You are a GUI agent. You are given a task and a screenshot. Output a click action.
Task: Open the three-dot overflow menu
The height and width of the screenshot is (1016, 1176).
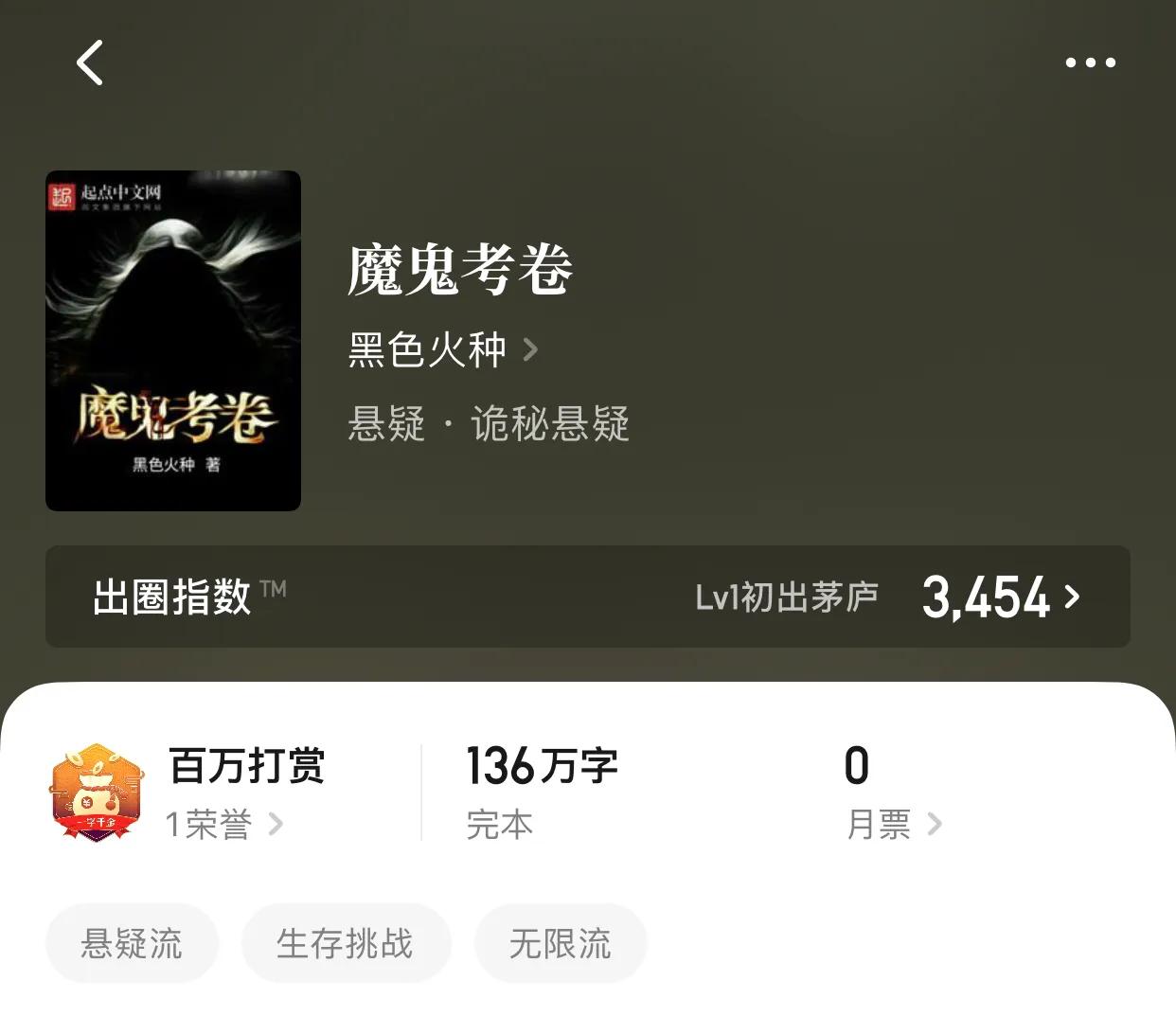[1090, 63]
